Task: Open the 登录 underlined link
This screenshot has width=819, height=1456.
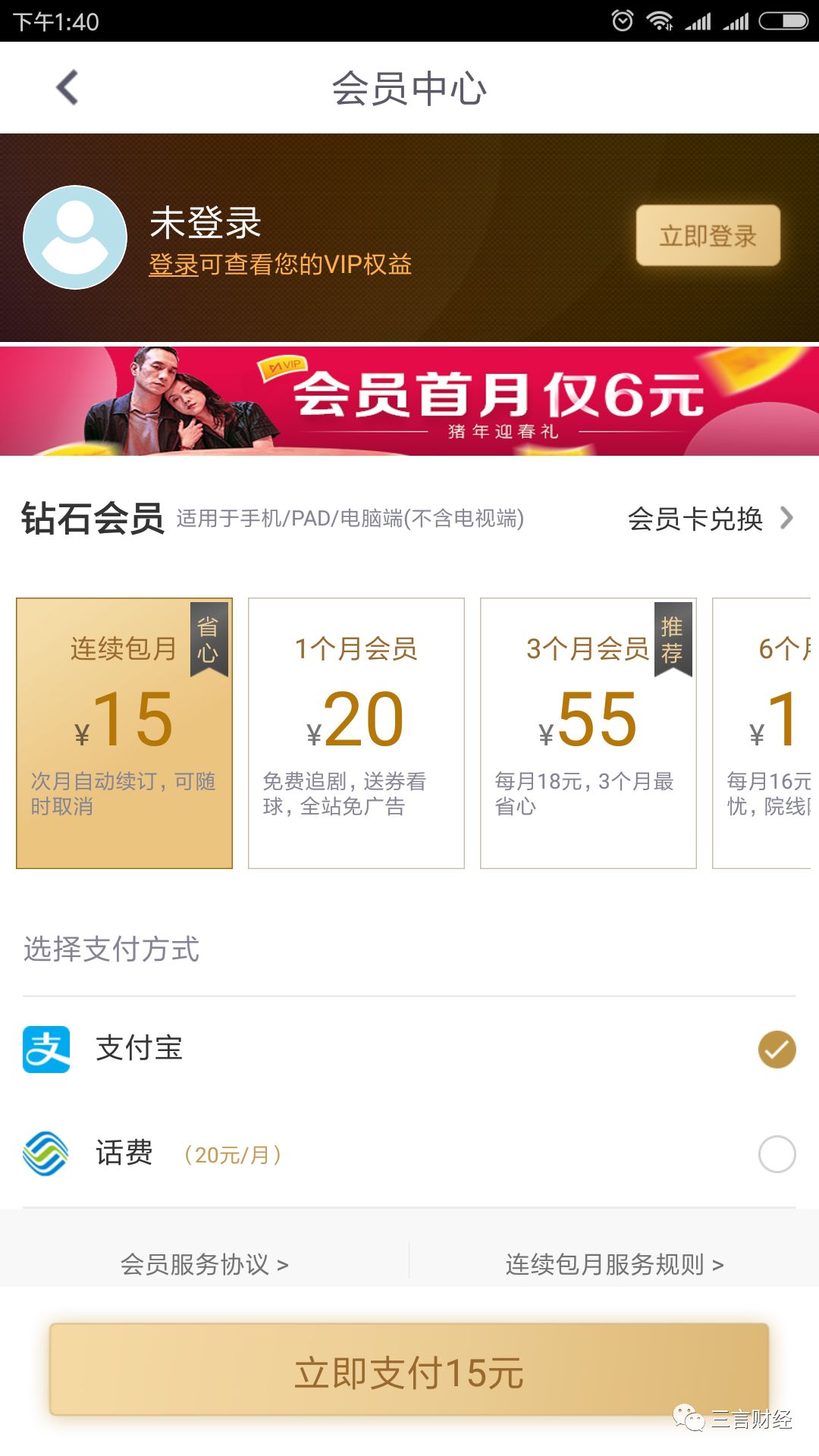Action: (x=174, y=265)
